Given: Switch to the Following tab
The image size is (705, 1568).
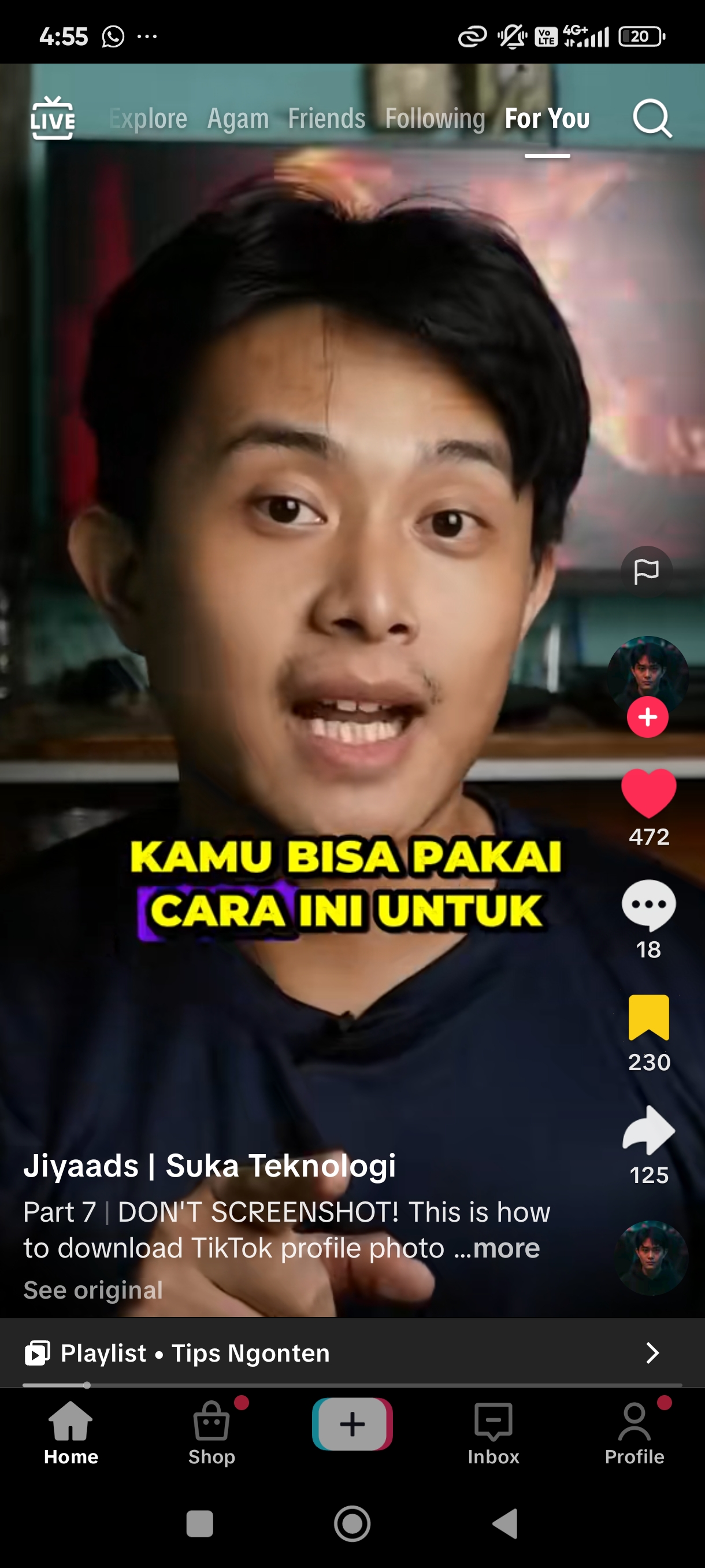Looking at the screenshot, I should 435,119.
